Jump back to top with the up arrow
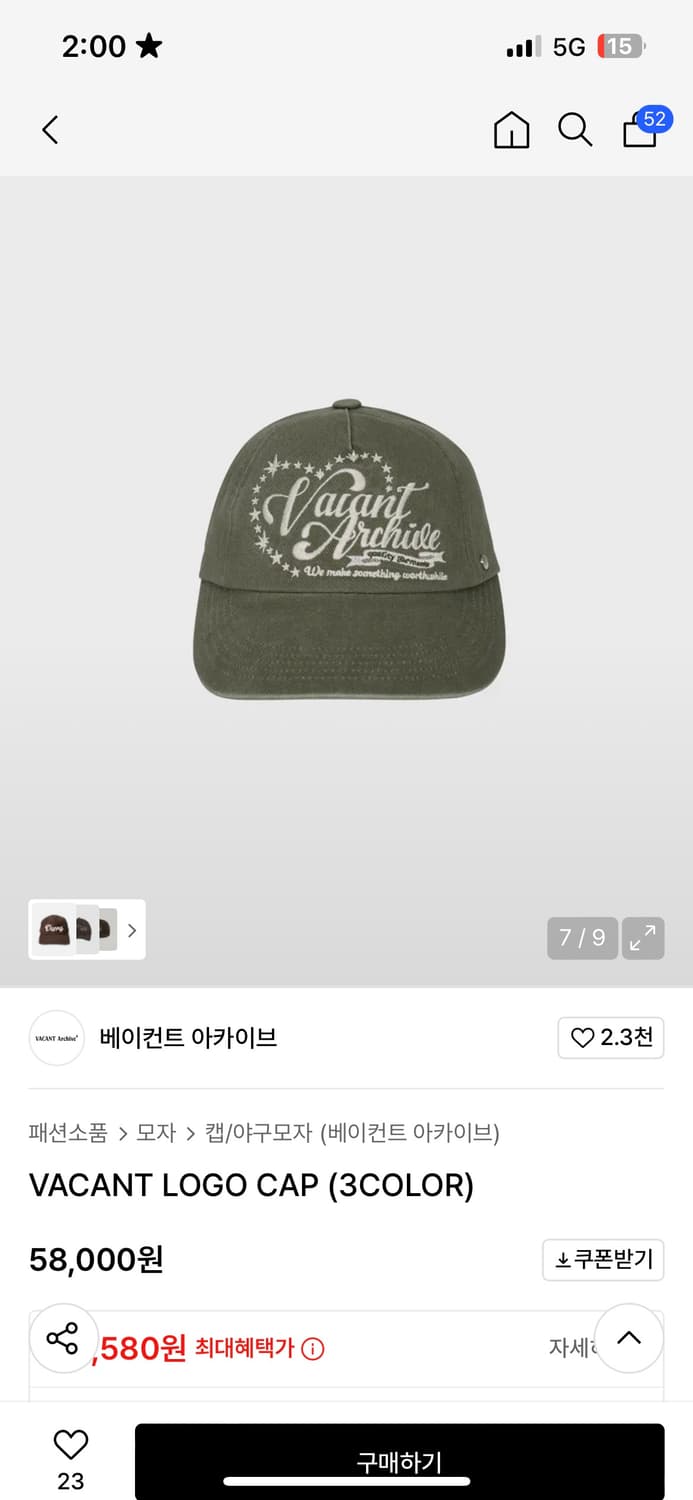 [629, 1338]
